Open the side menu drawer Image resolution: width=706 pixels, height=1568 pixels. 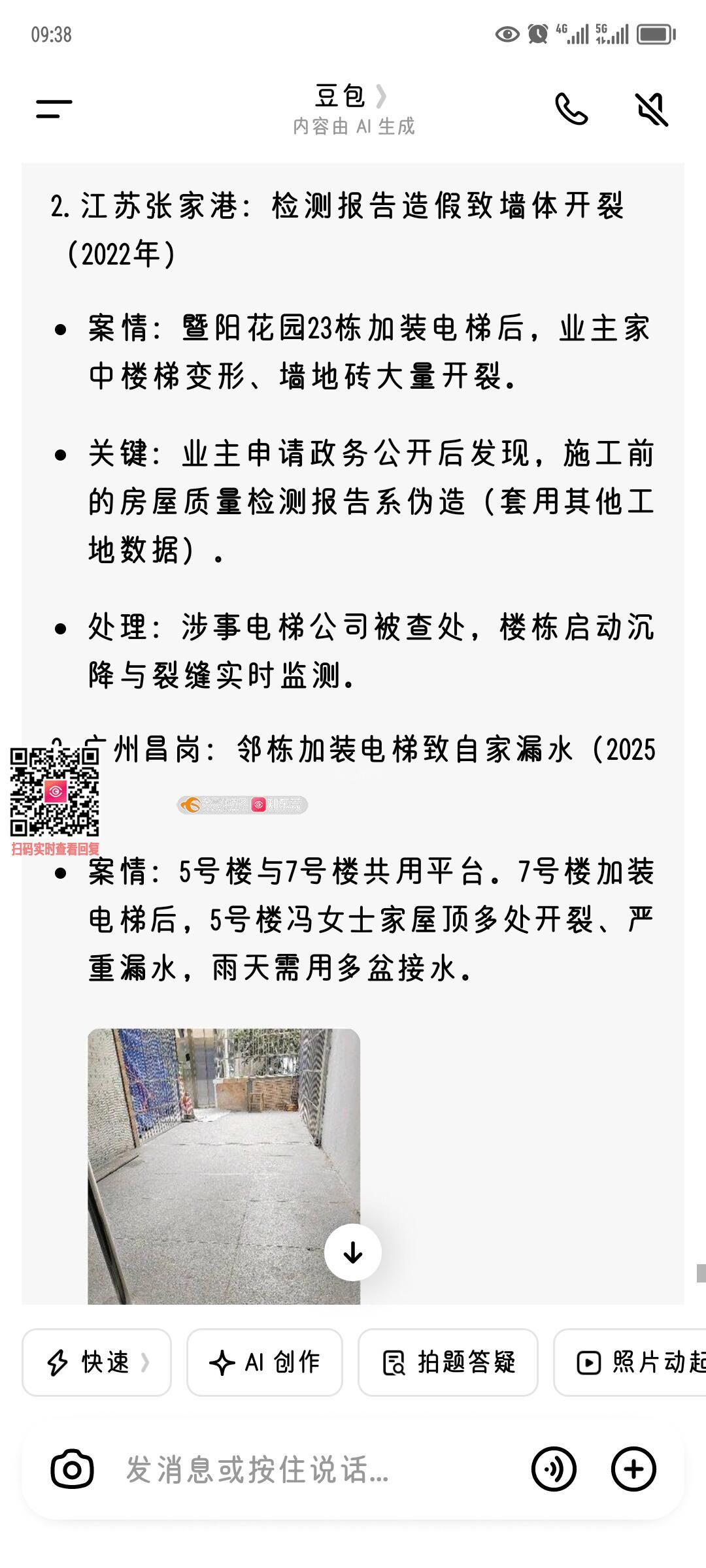tap(54, 109)
